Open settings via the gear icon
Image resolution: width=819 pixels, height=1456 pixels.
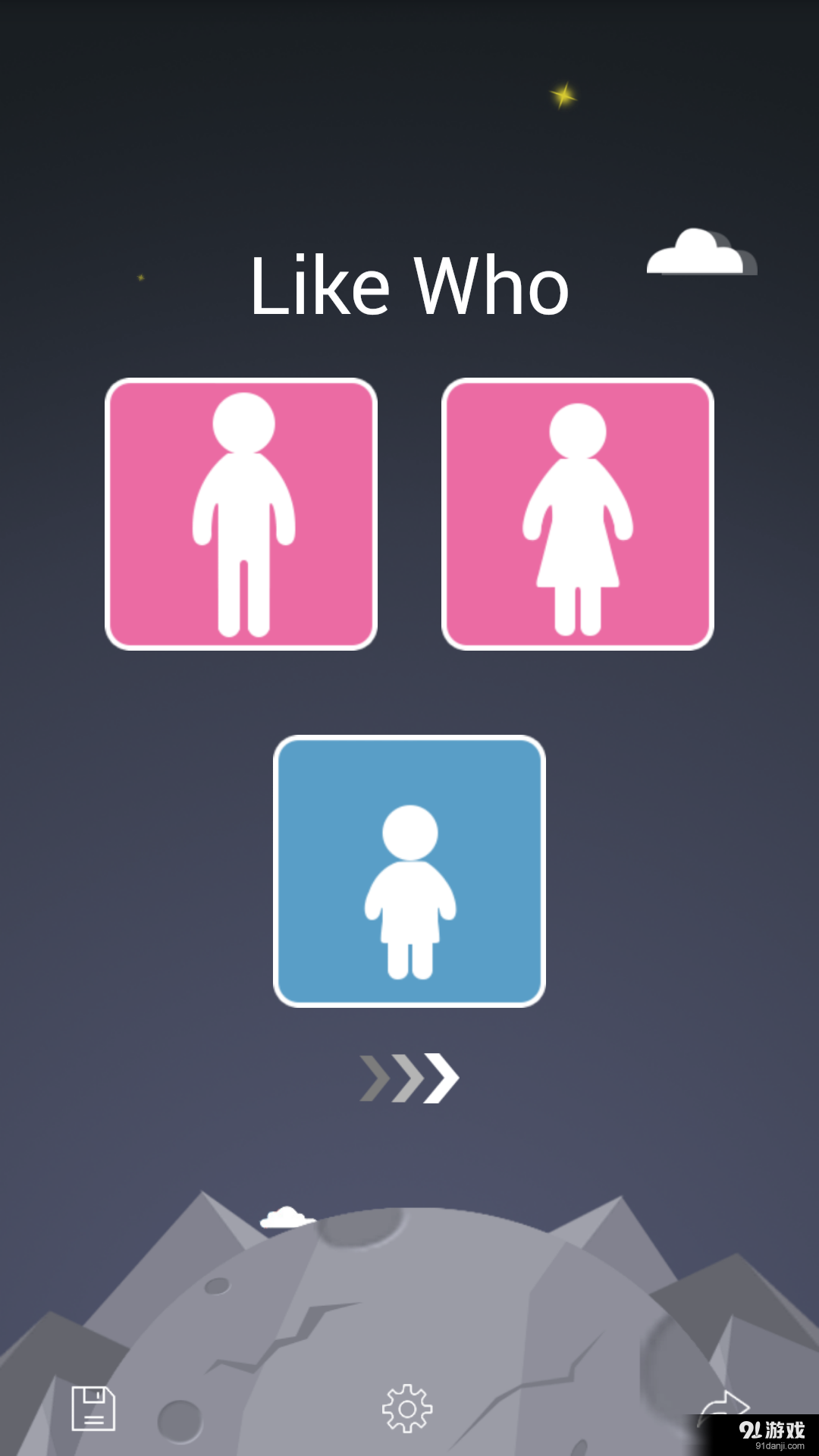(x=407, y=1408)
